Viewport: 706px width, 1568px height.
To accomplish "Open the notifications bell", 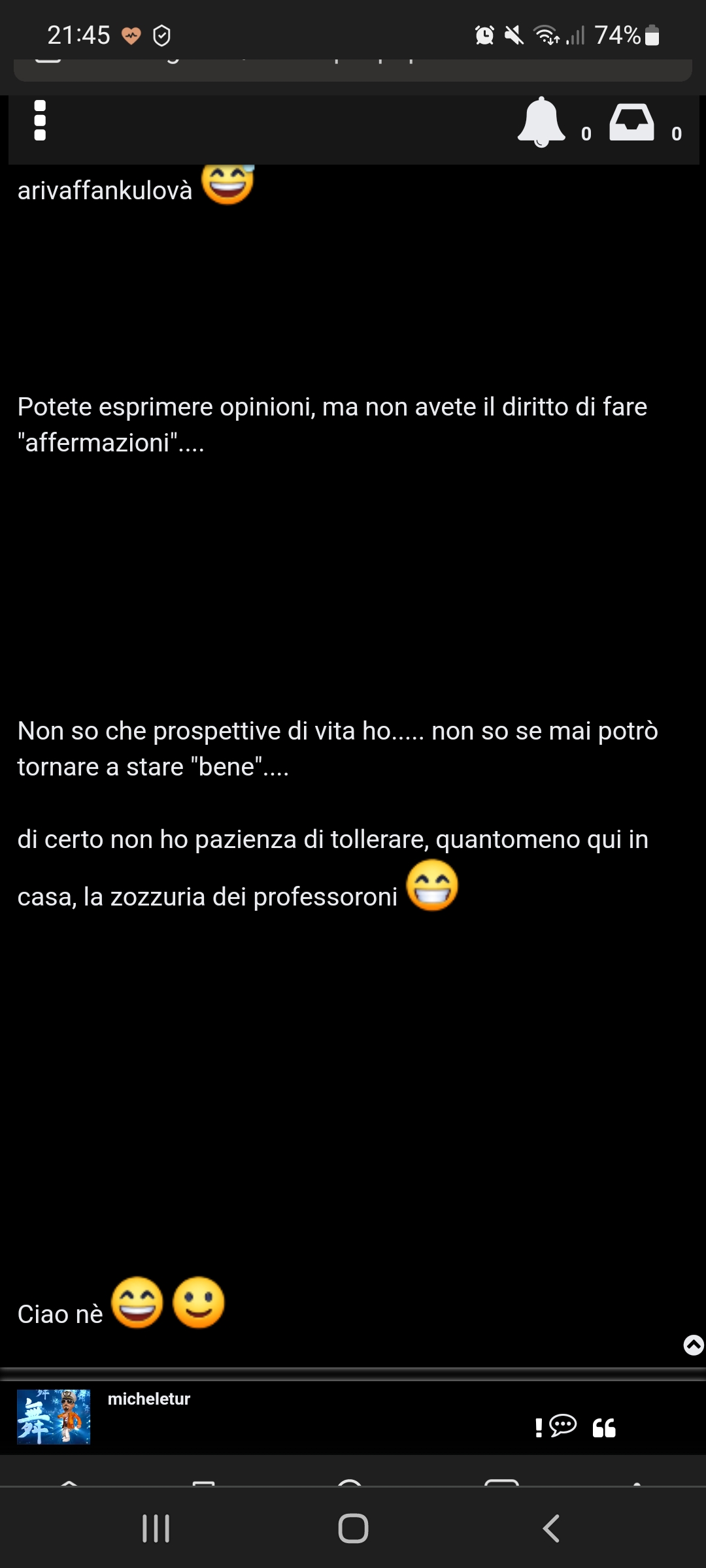I will click(541, 122).
